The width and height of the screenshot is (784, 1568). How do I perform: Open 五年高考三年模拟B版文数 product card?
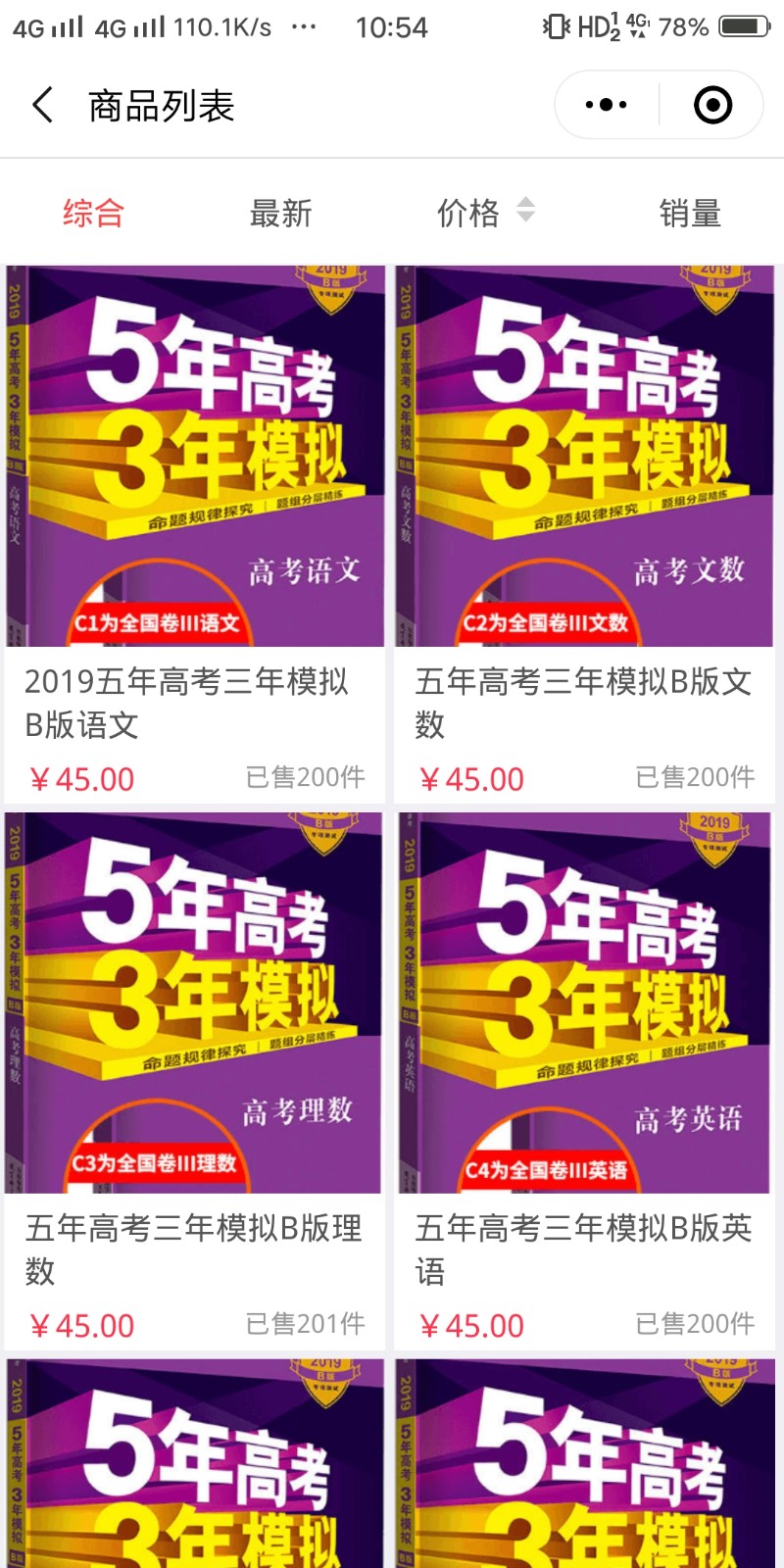tap(585, 529)
